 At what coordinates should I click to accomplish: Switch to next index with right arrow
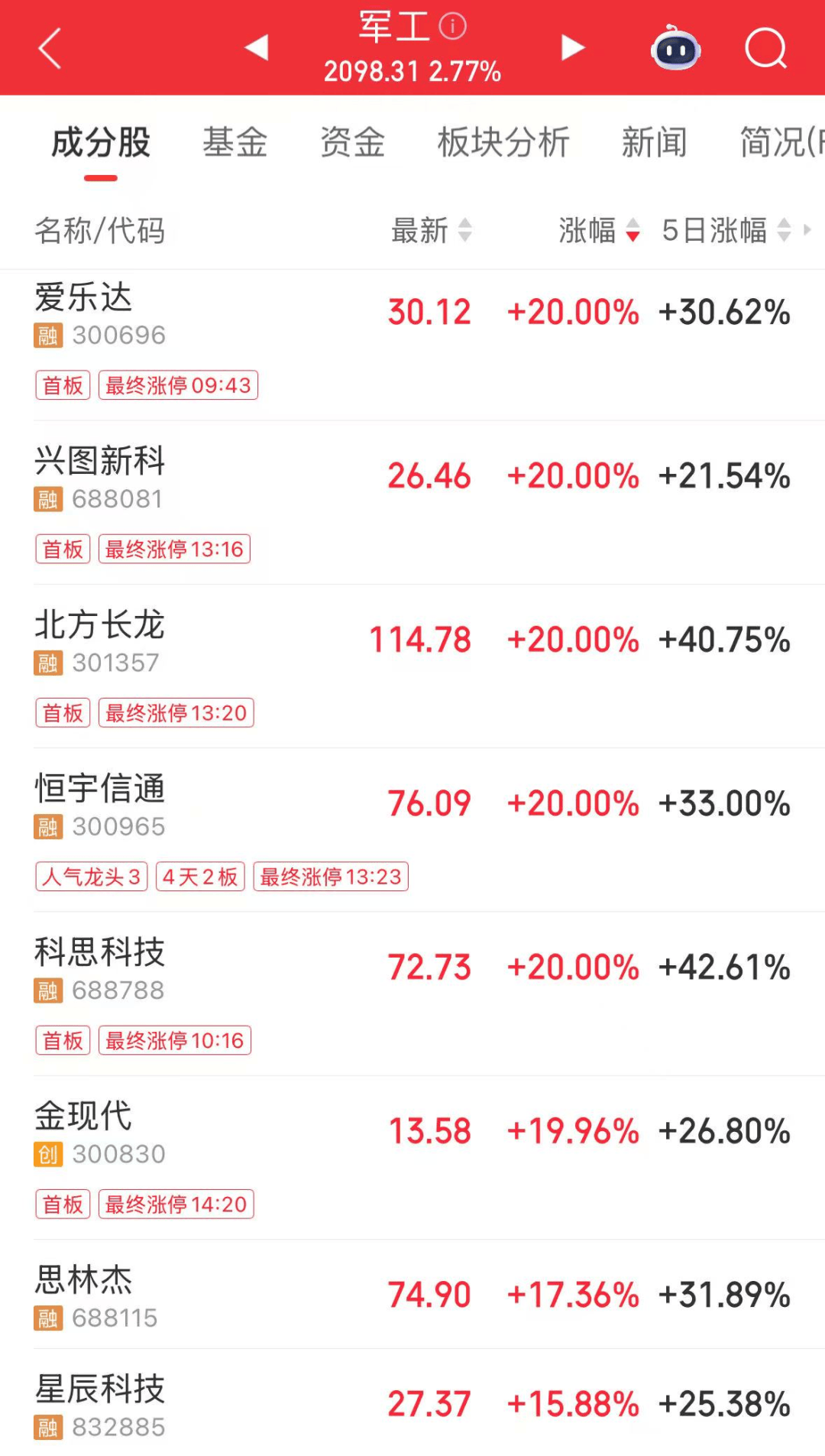[x=571, y=47]
